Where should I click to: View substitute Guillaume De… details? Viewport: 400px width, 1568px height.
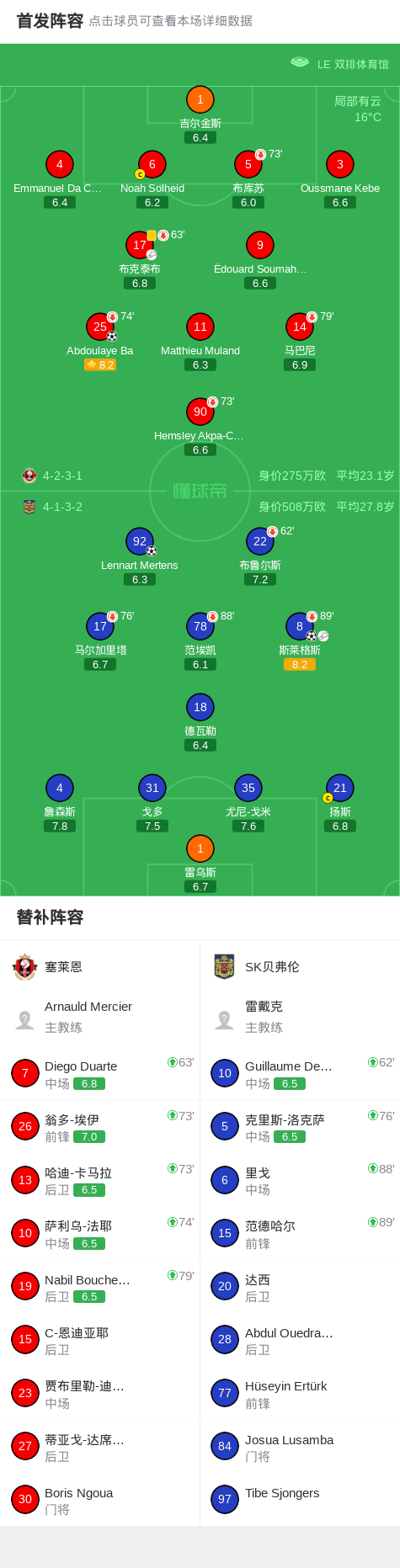(300, 1073)
